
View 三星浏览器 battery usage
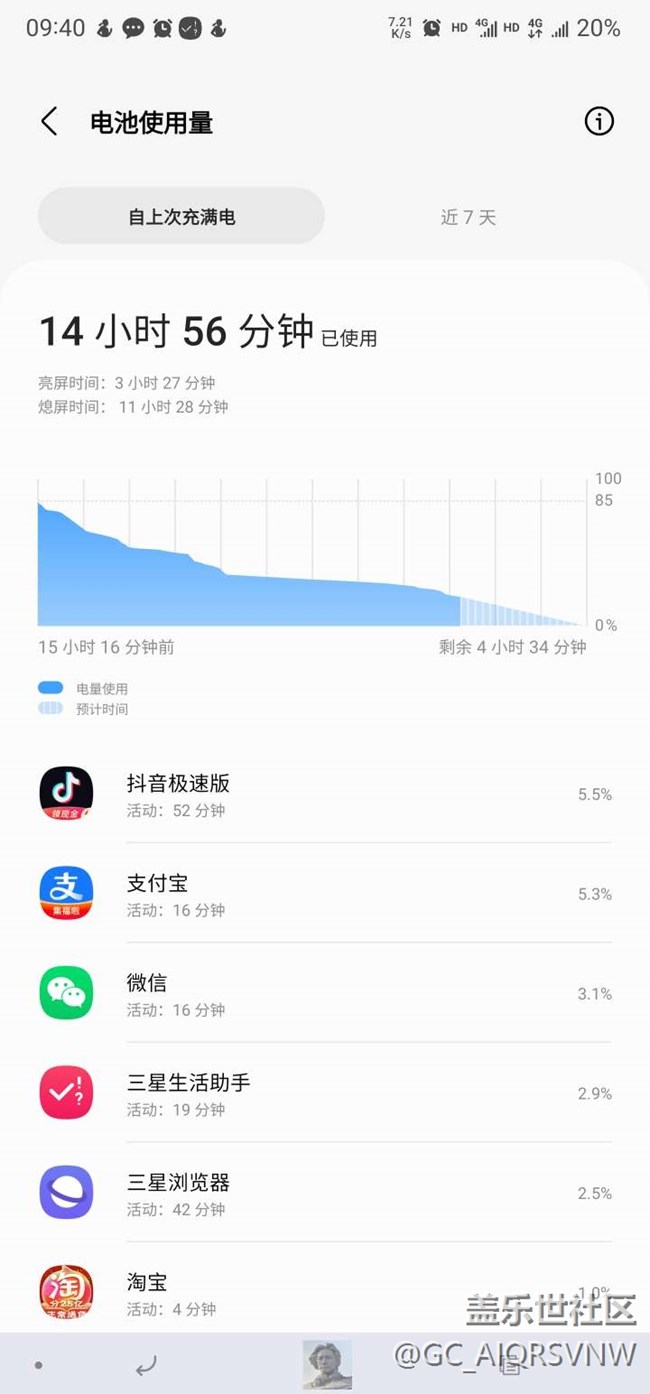pos(325,1193)
